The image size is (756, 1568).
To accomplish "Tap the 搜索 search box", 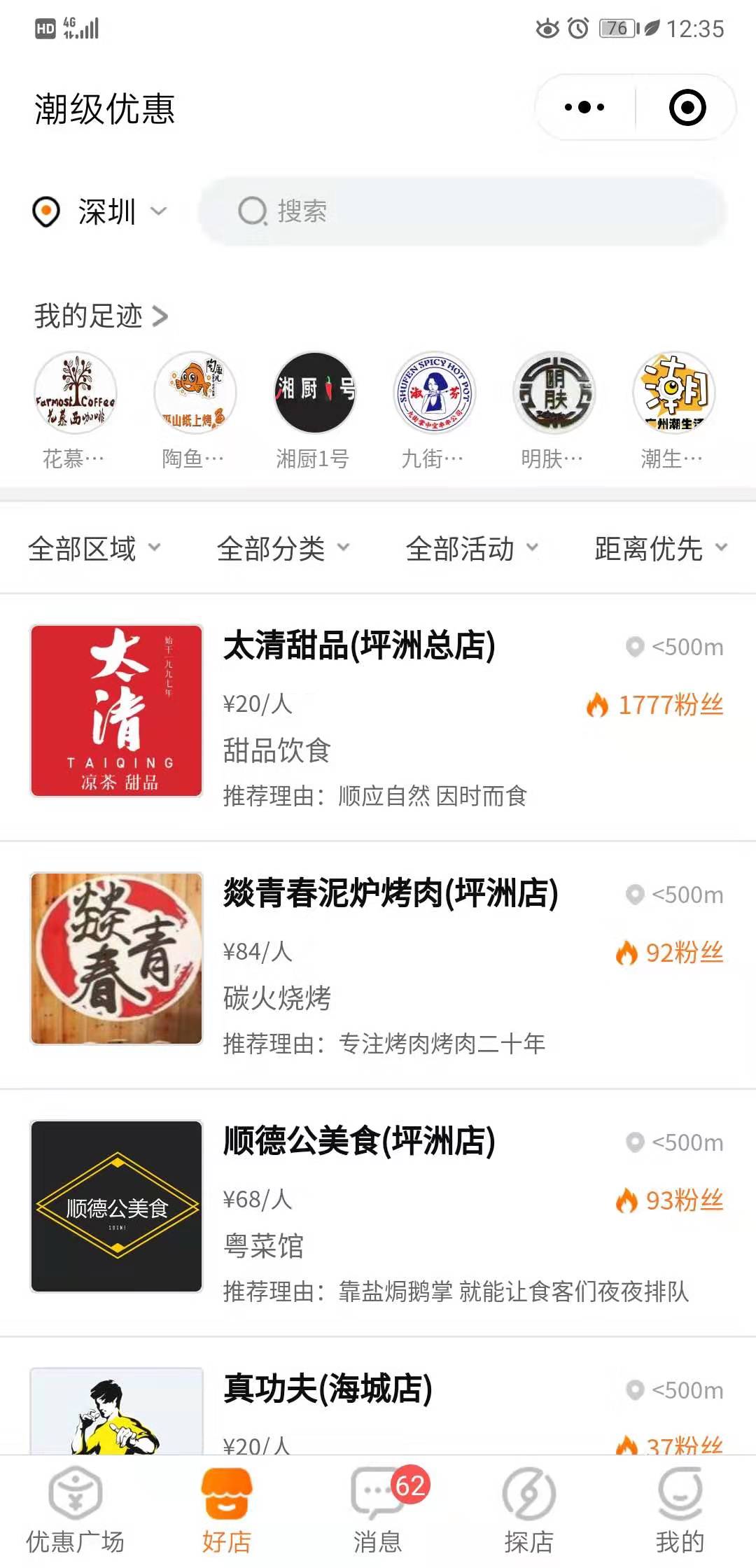I will (462, 211).
